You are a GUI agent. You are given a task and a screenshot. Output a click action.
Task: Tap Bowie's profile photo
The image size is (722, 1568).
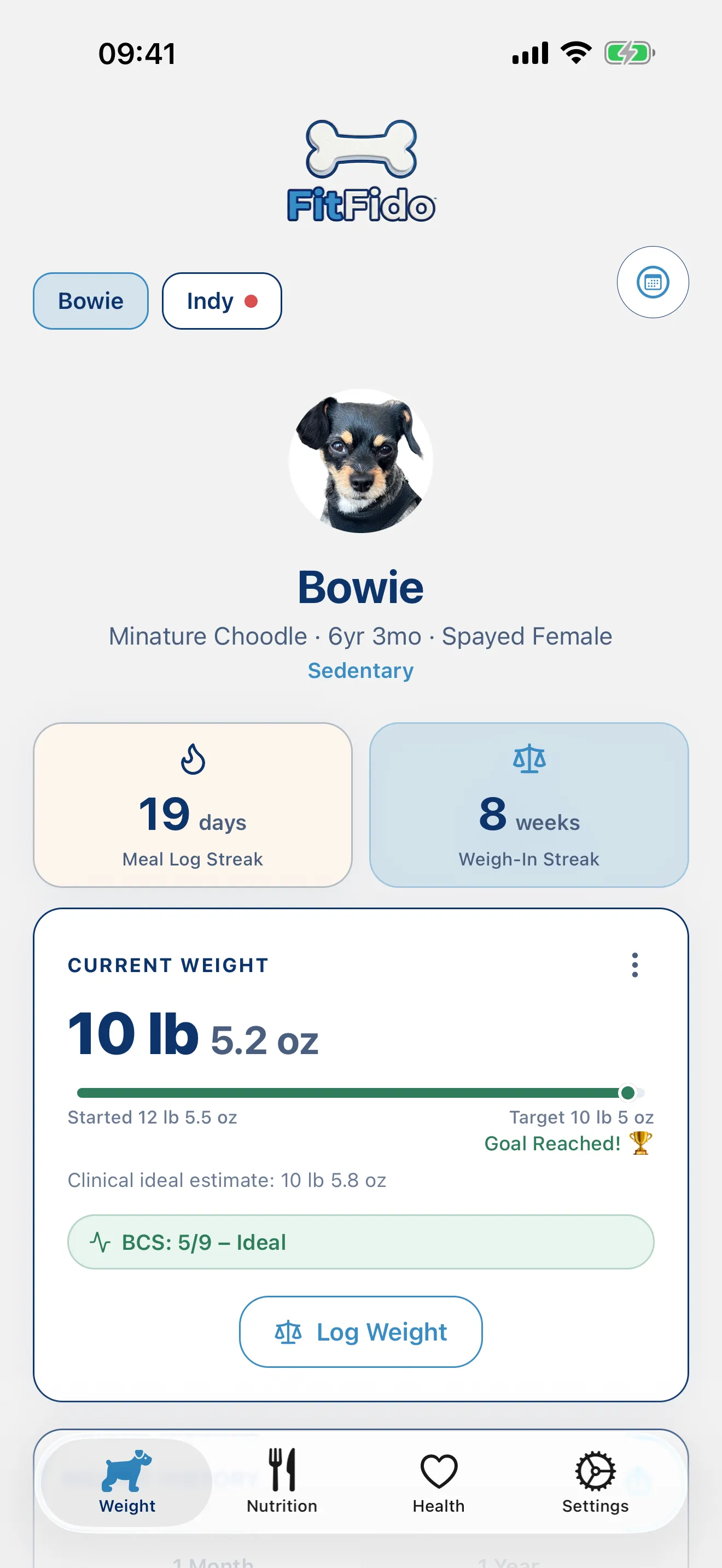click(x=360, y=461)
